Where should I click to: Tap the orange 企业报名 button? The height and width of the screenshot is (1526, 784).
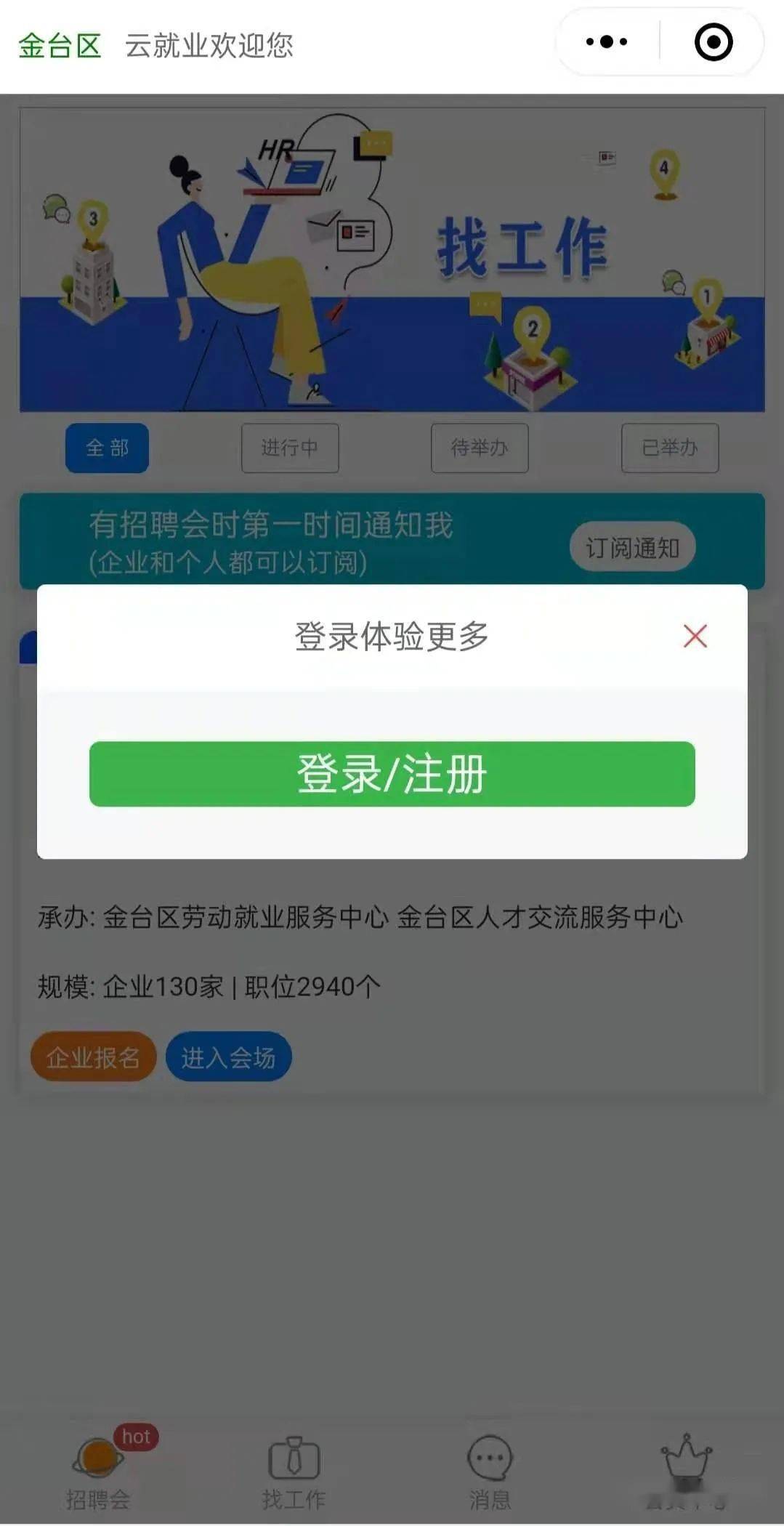pos(93,1057)
